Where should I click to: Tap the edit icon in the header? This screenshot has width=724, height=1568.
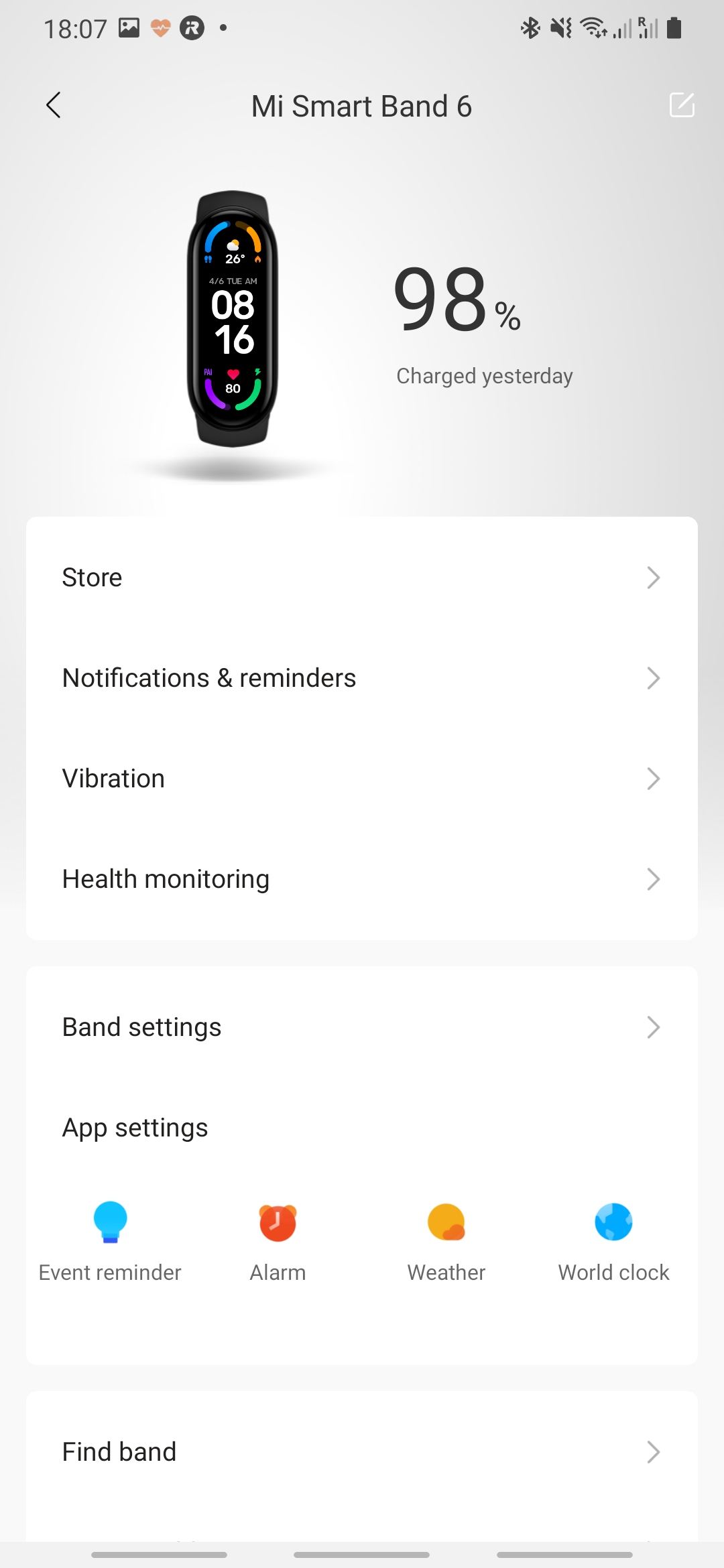pos(682,105)
